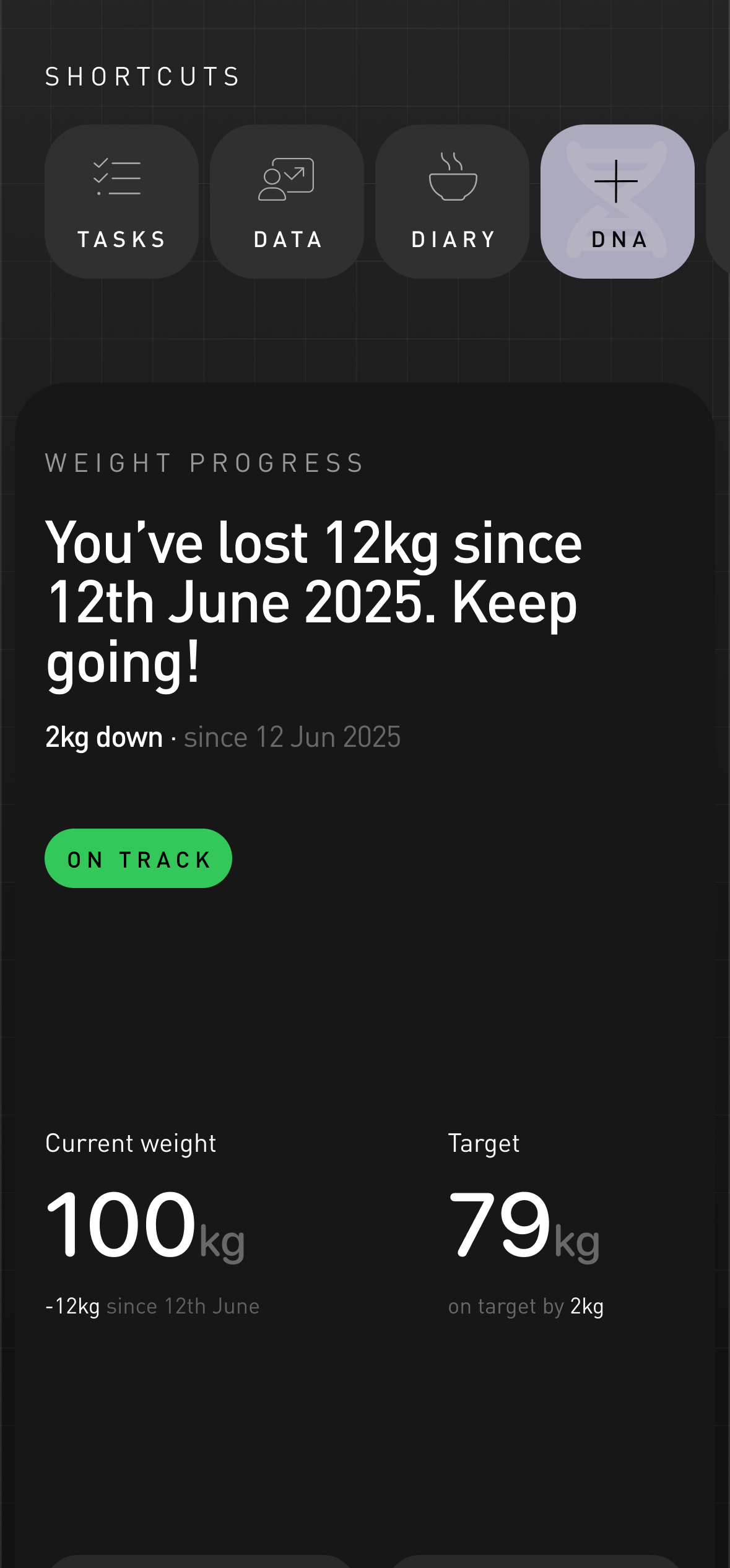Click 'on target by 2kg' text
This screenshot has height=1568, width=730.
526,1305
